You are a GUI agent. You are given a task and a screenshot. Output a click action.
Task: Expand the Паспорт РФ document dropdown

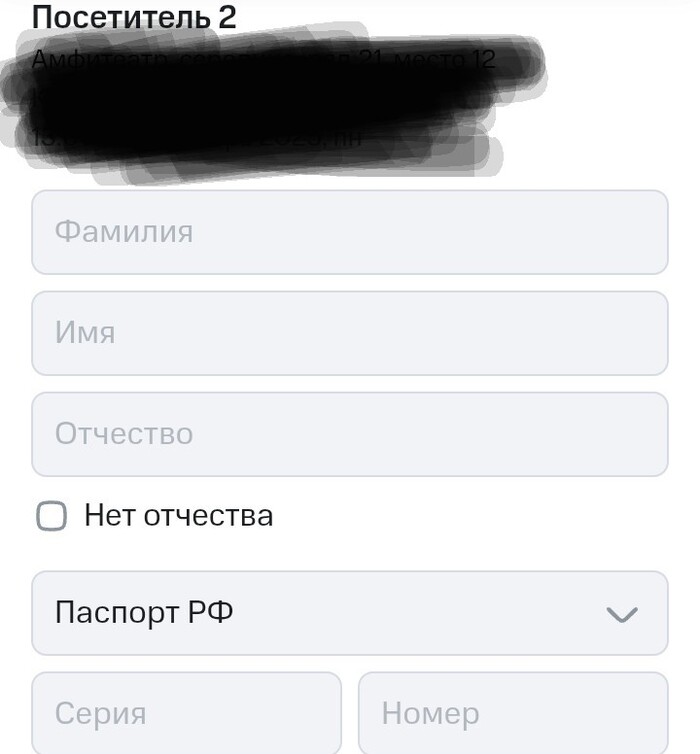pyautogui.click(x=349, y=613)
